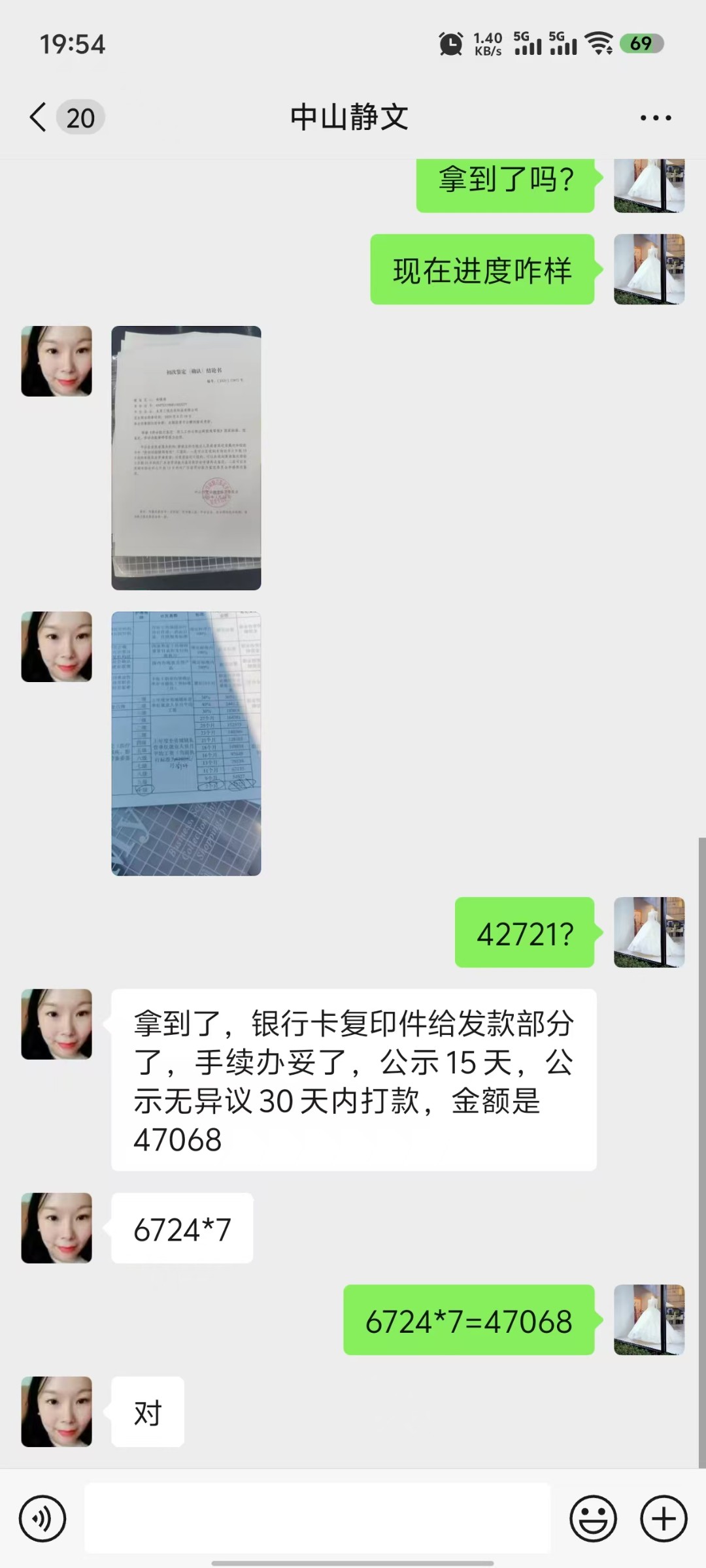View the conclusion document photo
The height and width of the screenshot is (1568, 706).
tap(186, 458)
